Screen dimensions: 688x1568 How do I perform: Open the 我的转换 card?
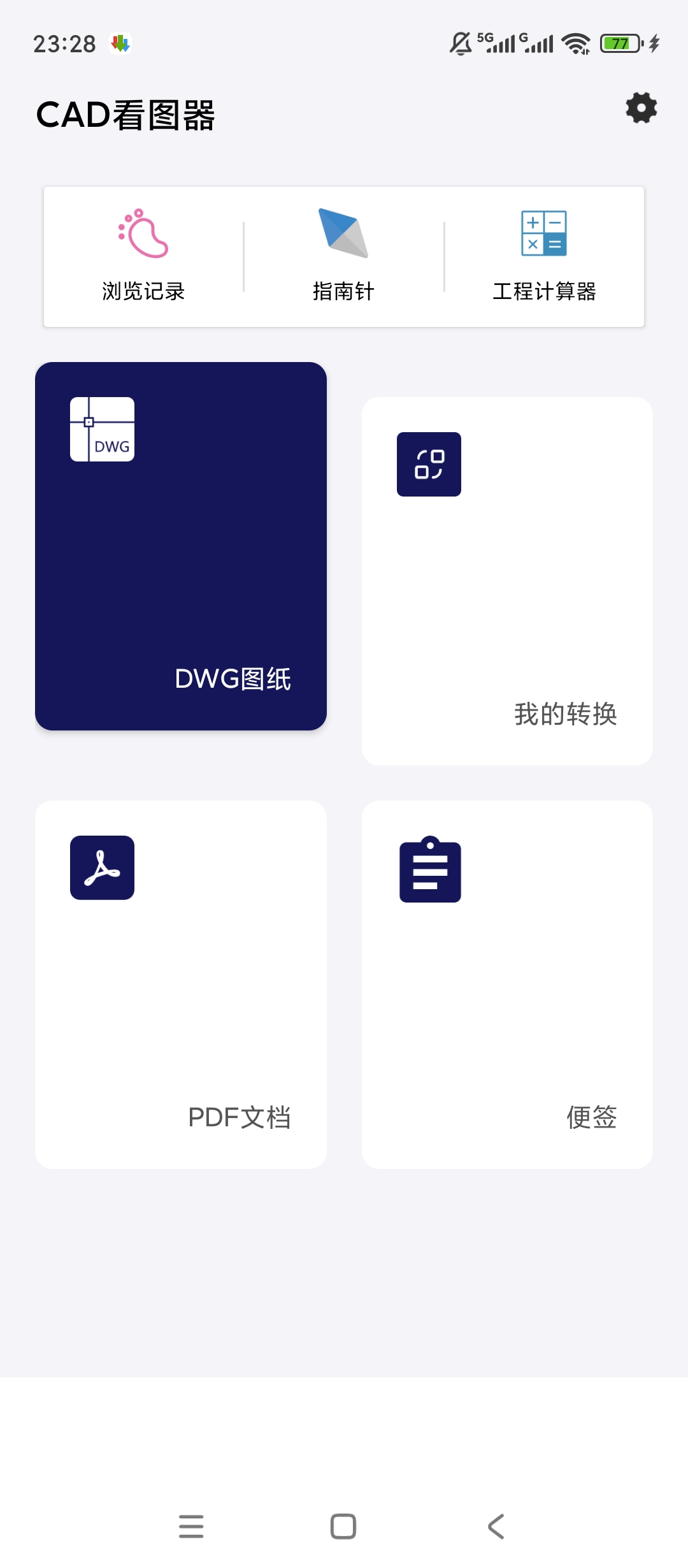(x=507, y=581)
